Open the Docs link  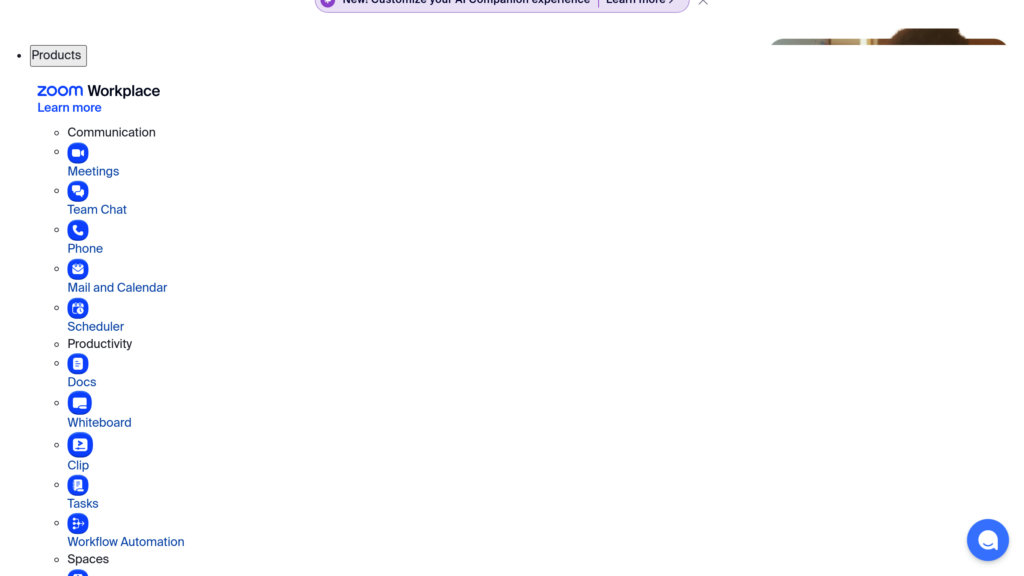[x=82, y=382]
